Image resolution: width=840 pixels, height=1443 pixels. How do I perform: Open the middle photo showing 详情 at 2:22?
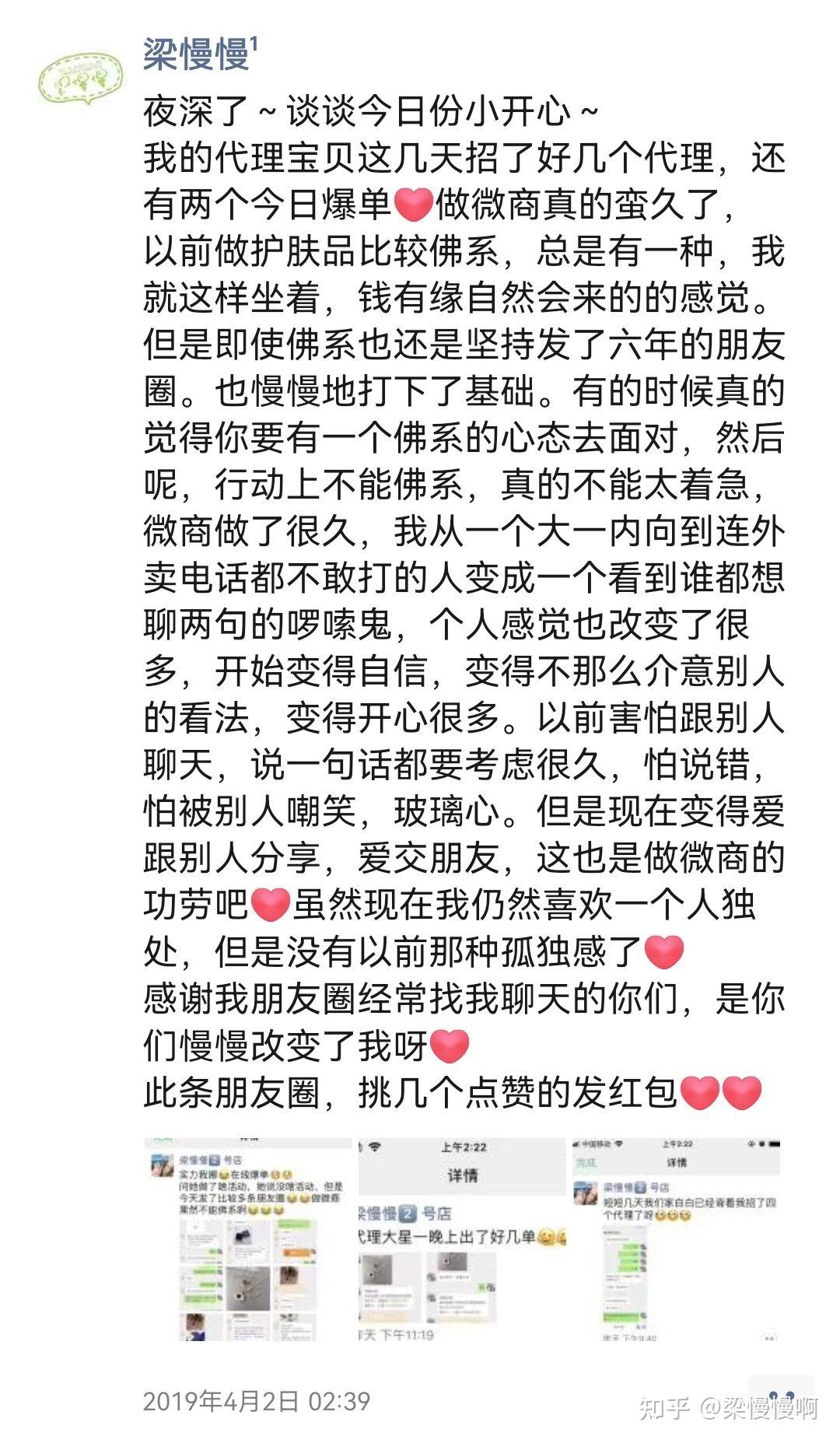pyautogui.click(x=462, y=1240)
